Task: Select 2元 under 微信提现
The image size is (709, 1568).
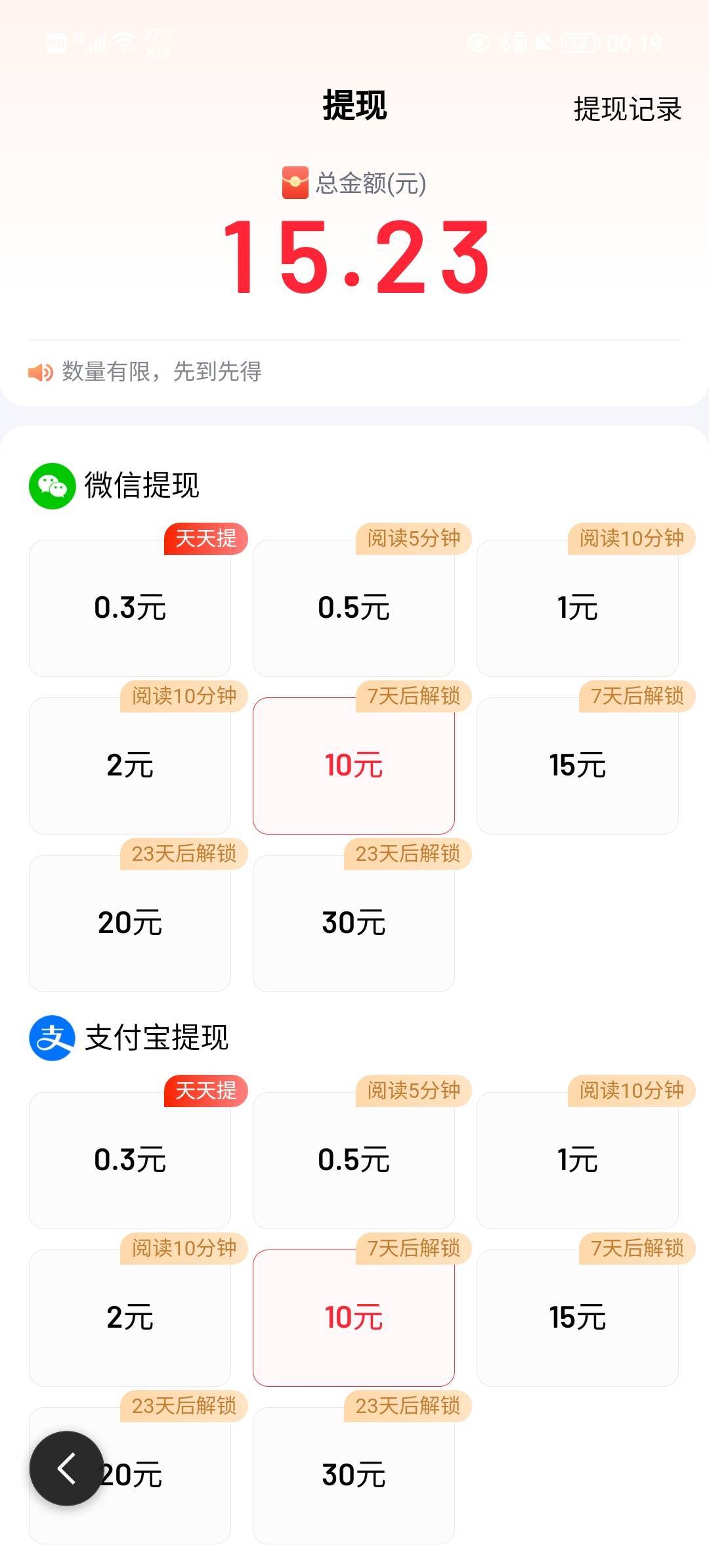Action: point(130,766)
